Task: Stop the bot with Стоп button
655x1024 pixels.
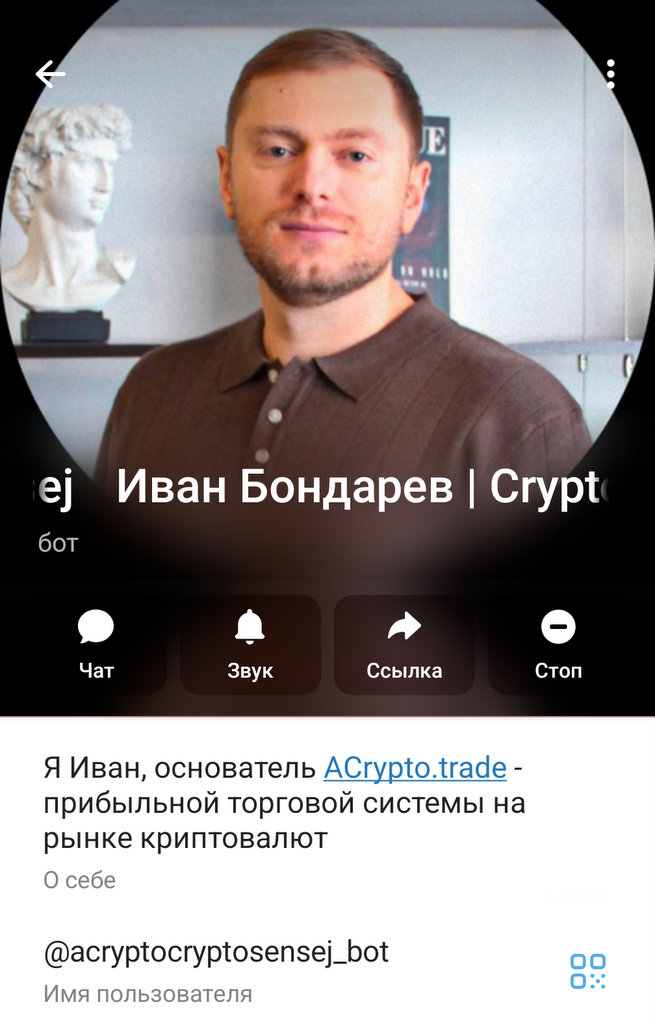Action: [x=558, y=645]
